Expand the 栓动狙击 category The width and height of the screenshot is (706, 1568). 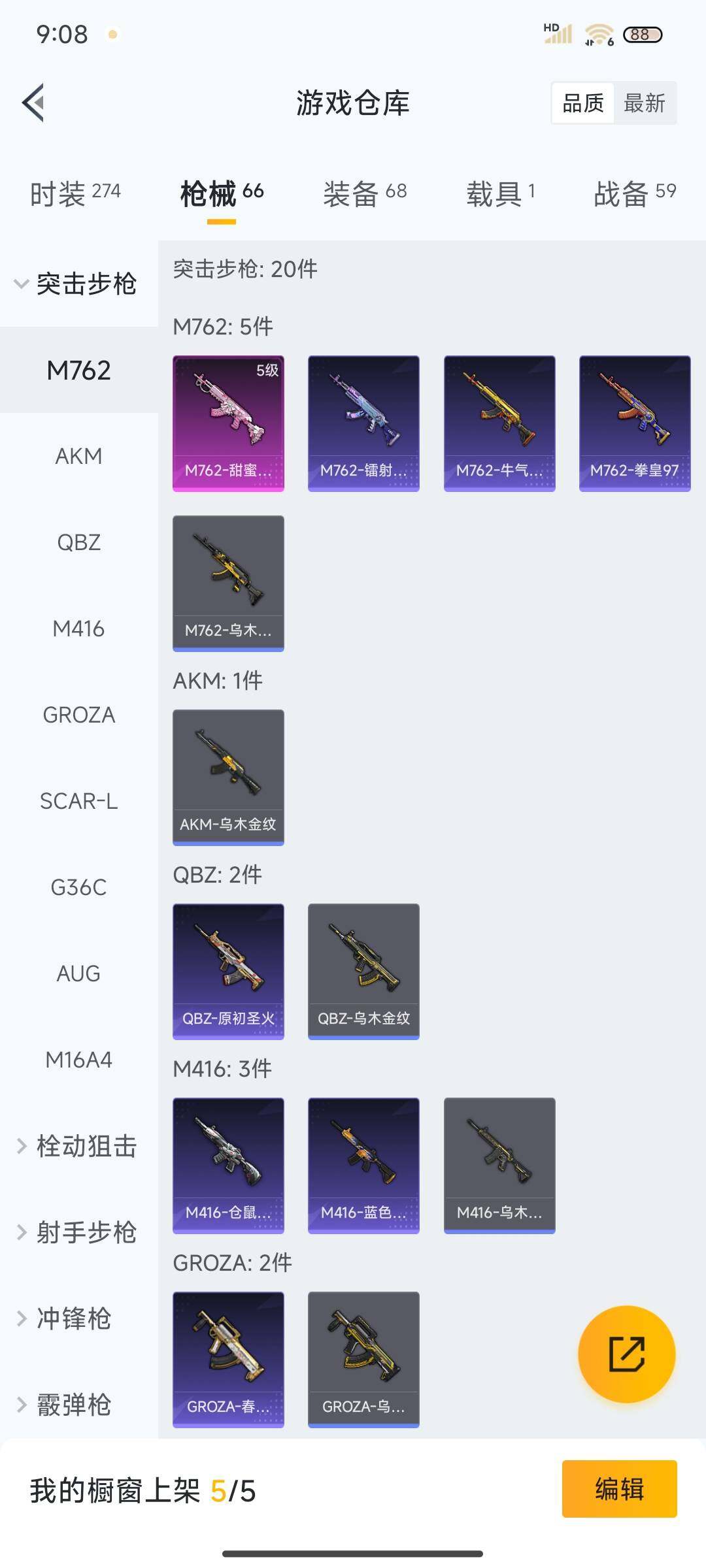coord(77,1146)
